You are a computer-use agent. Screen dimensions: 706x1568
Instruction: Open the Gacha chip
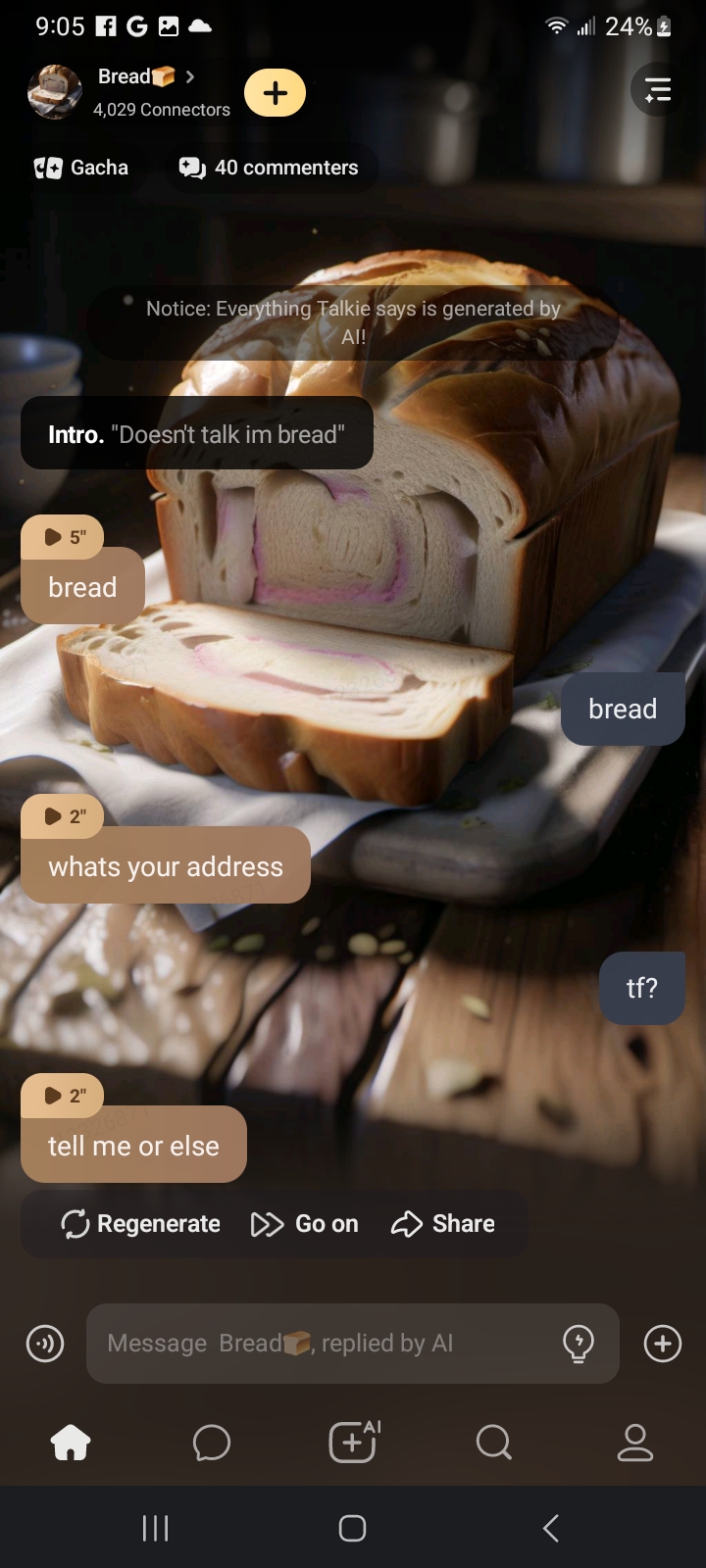point(81,168)
